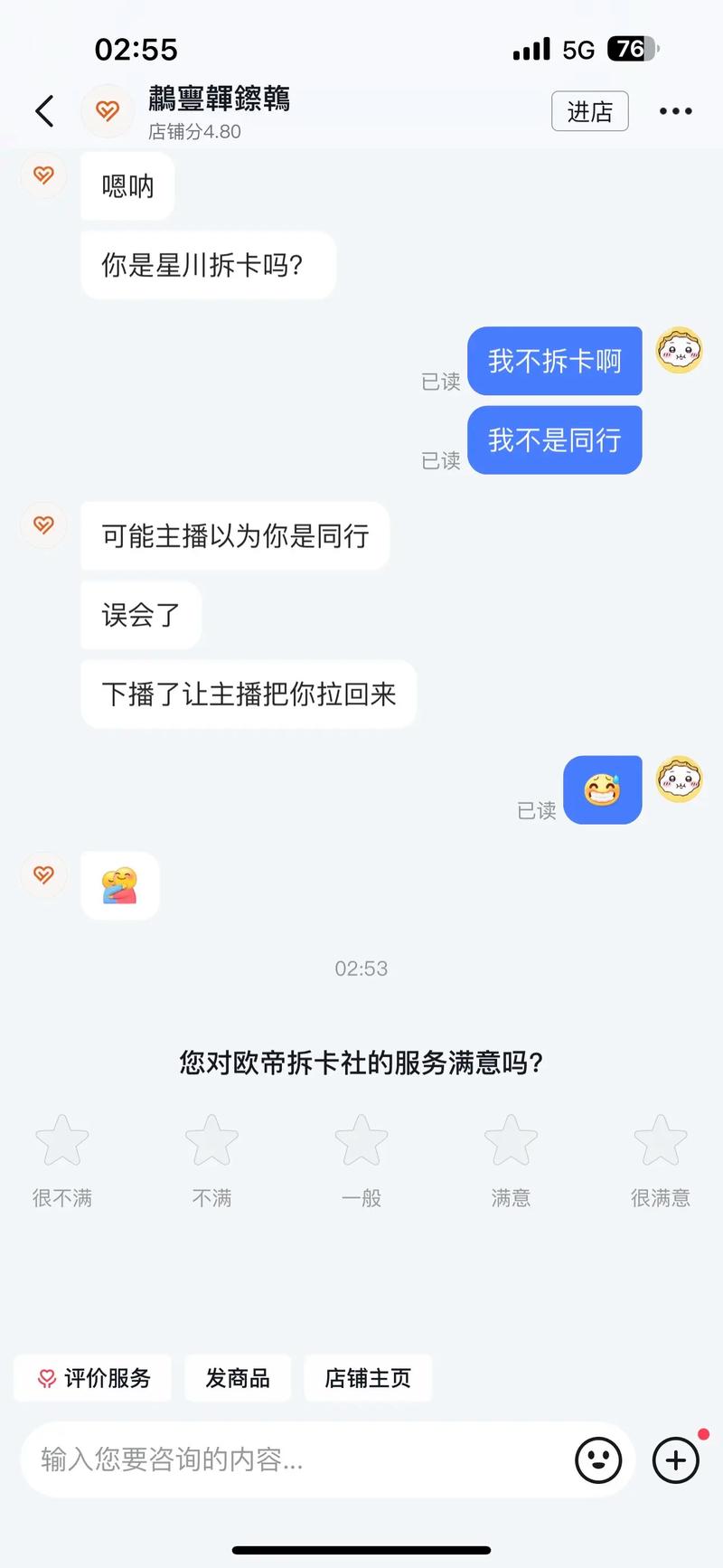Open the emoji picker beside the input field
The image size is (723, 1568).
(597, 1459)
